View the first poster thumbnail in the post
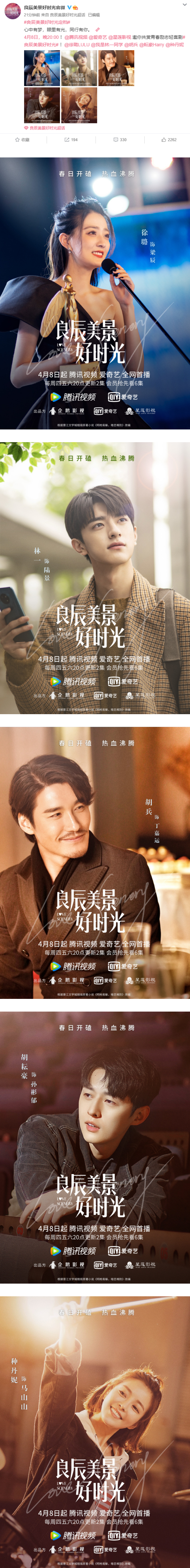190x1568 pixels. coord(42,68)
